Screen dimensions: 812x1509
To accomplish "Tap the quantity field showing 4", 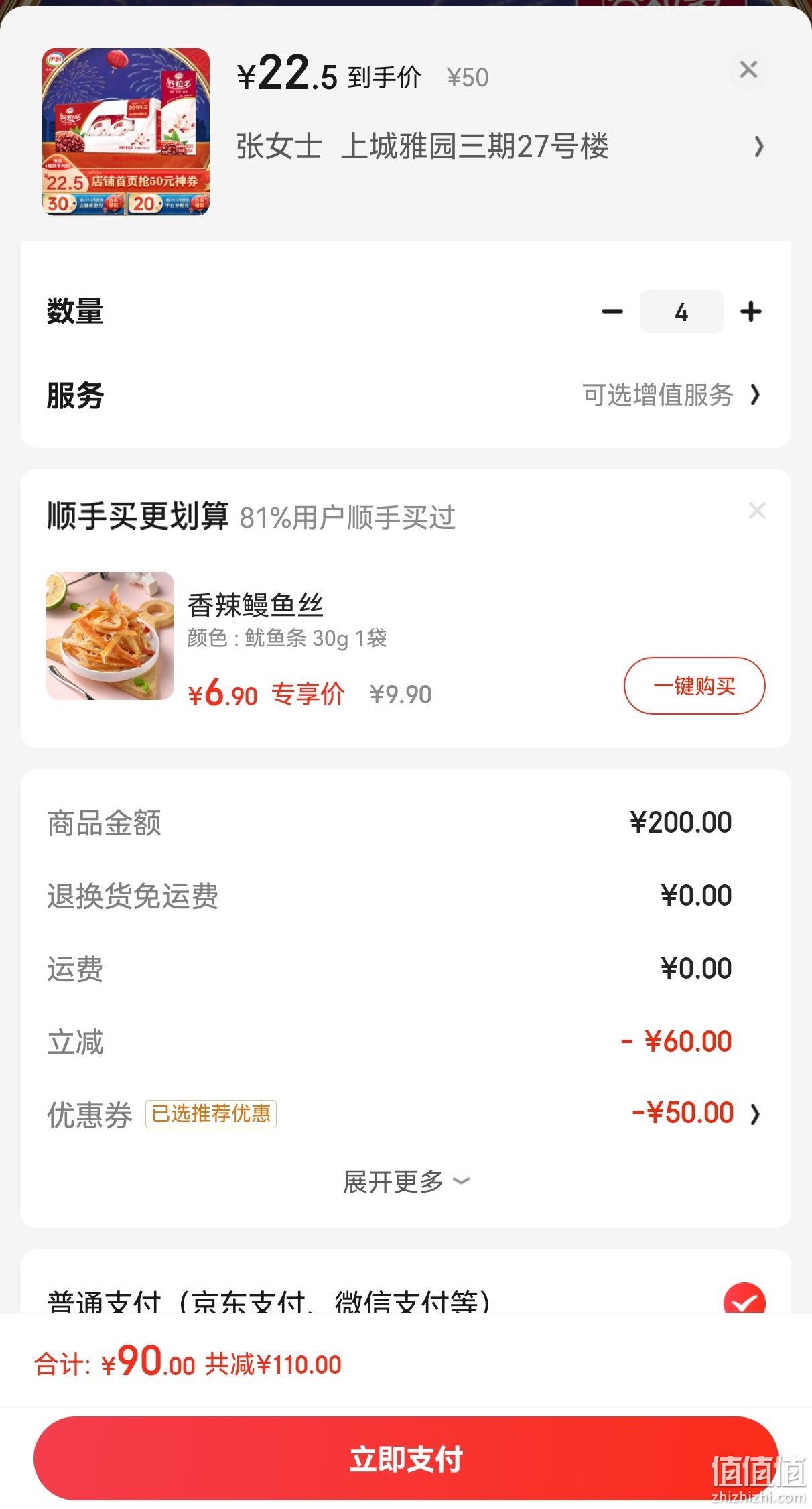I will (681, 312).
